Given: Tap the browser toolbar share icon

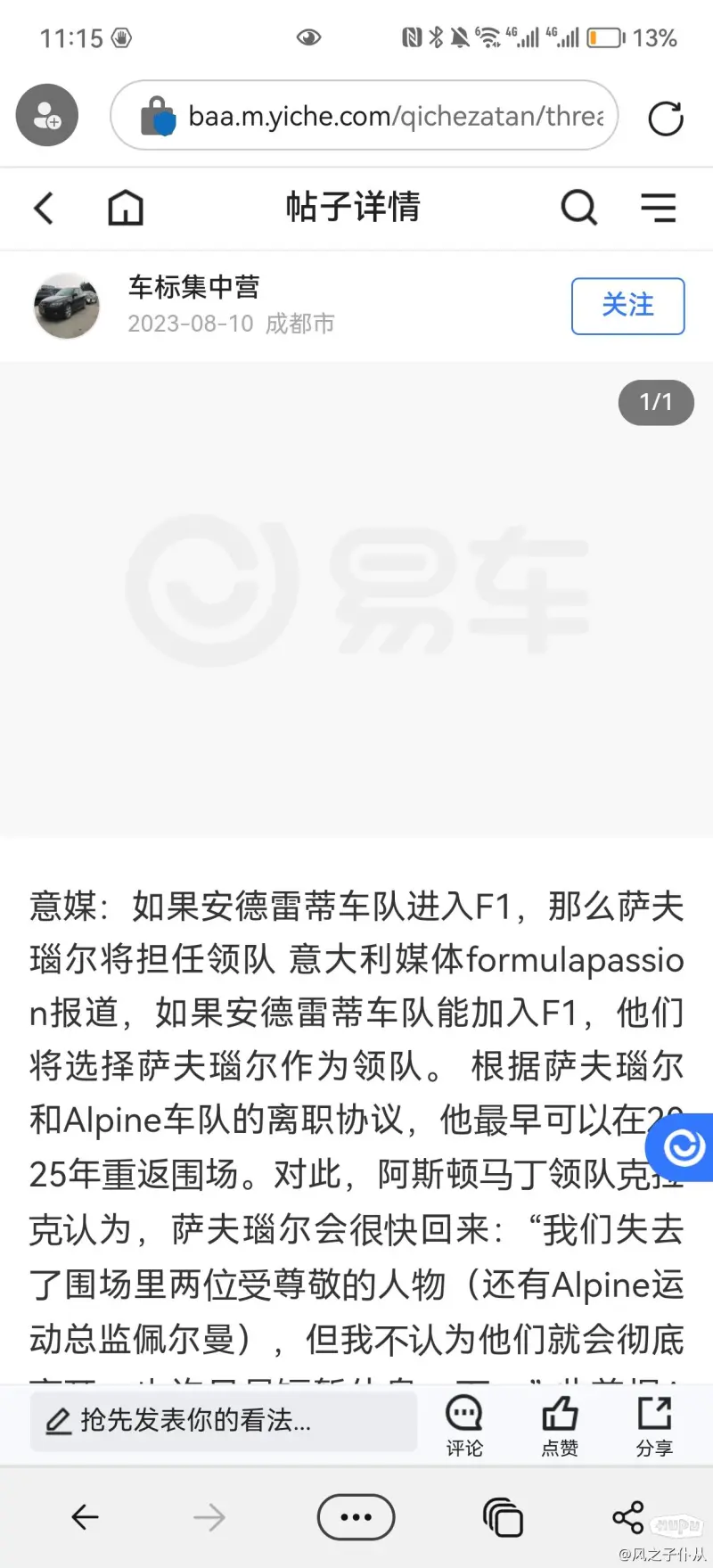Looking at the screenshot, I should [x=627, y=1517].
